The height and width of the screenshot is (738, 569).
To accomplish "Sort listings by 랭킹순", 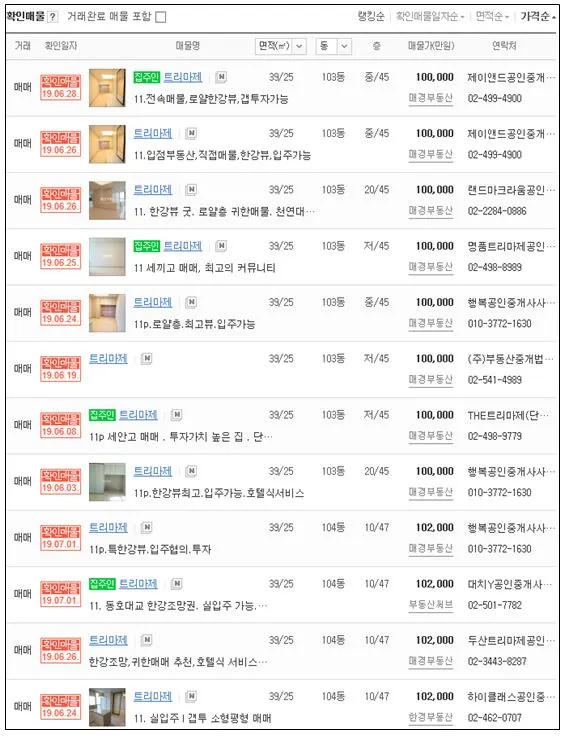I will coord(371,17).
